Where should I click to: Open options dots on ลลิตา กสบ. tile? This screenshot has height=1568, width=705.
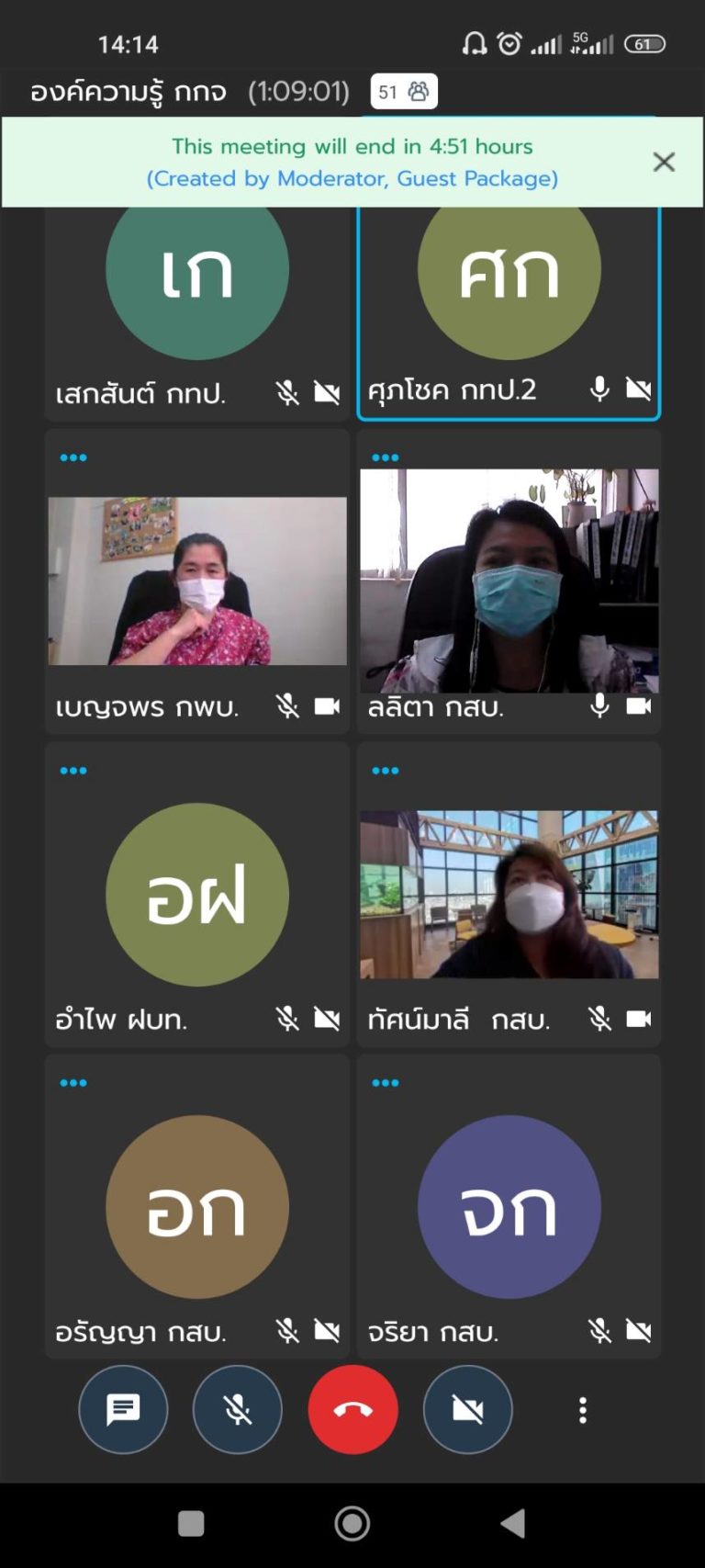(x=386, y=457)
